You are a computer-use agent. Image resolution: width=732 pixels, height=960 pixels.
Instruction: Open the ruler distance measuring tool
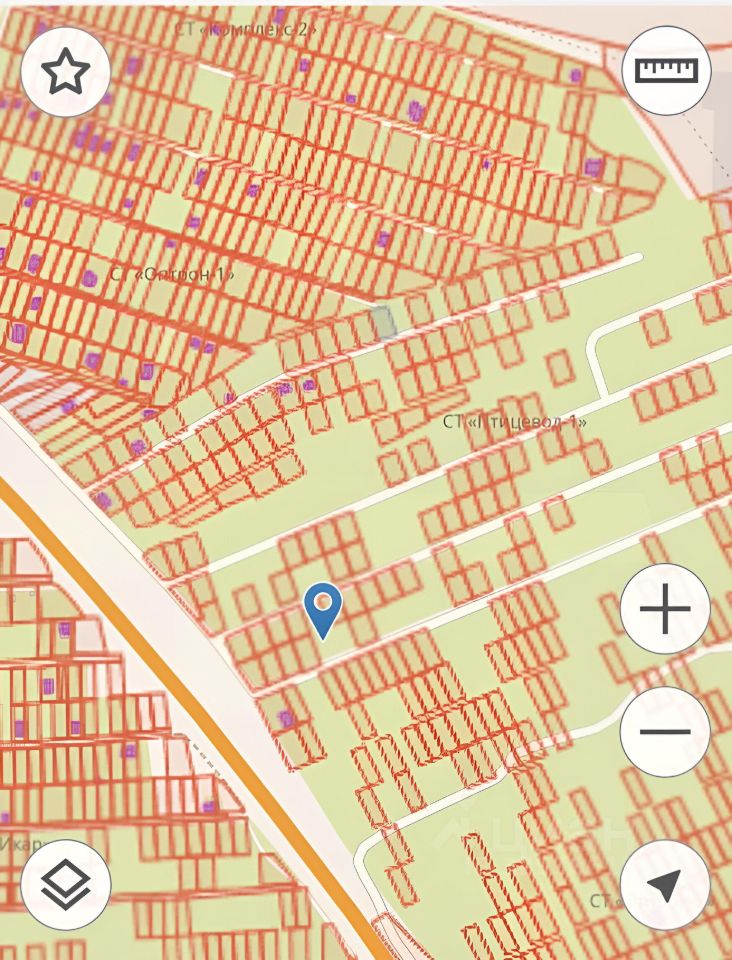tap(665, 71)
